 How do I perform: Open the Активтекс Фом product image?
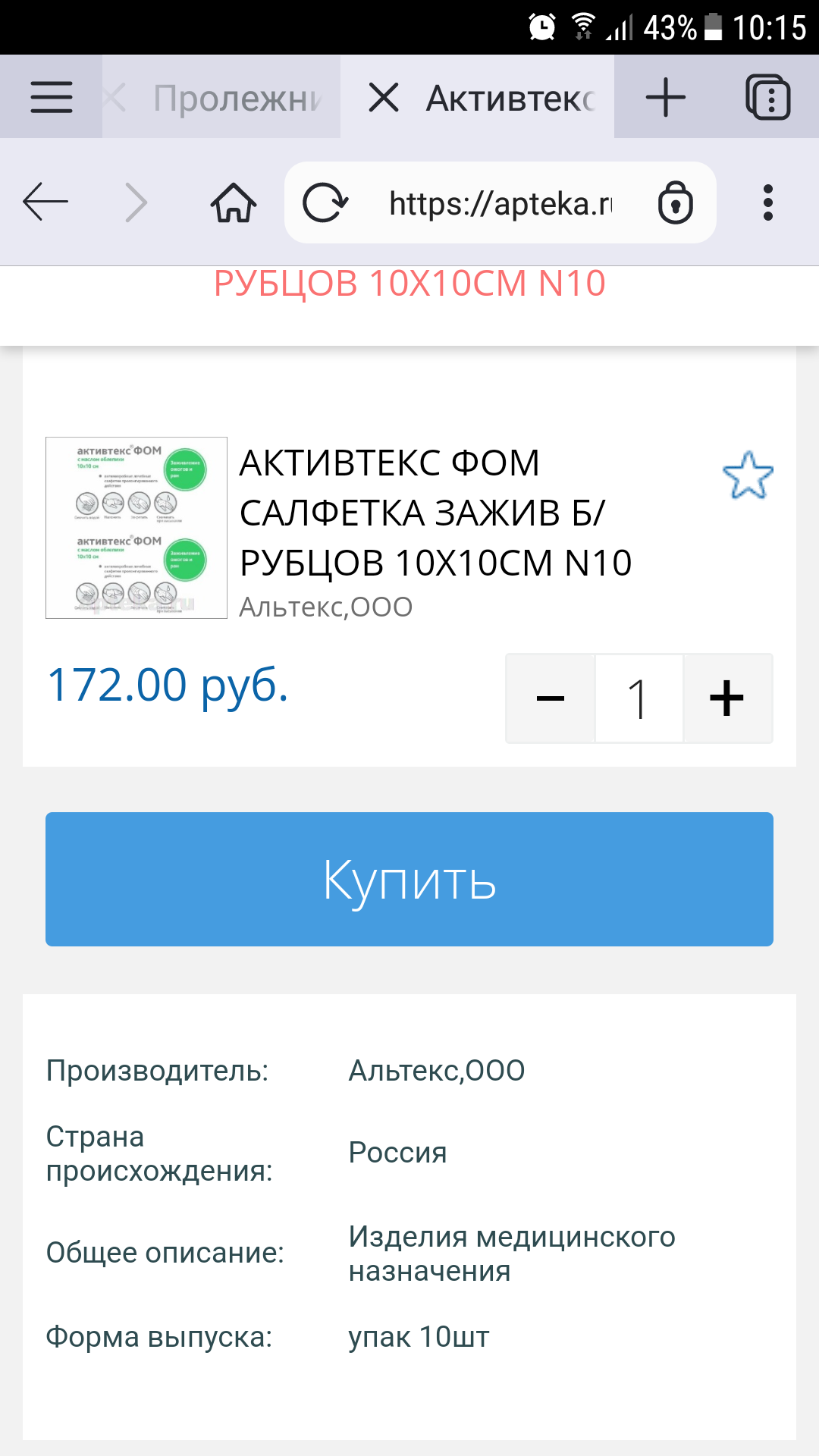136,528
